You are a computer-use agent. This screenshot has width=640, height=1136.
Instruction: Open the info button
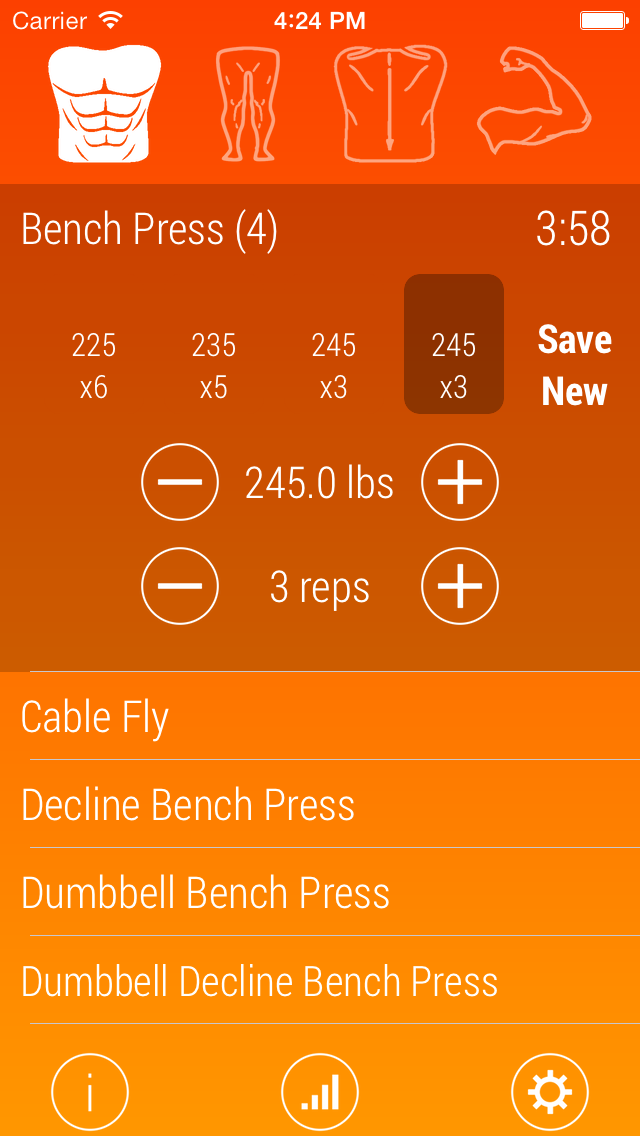(90, 1093)
